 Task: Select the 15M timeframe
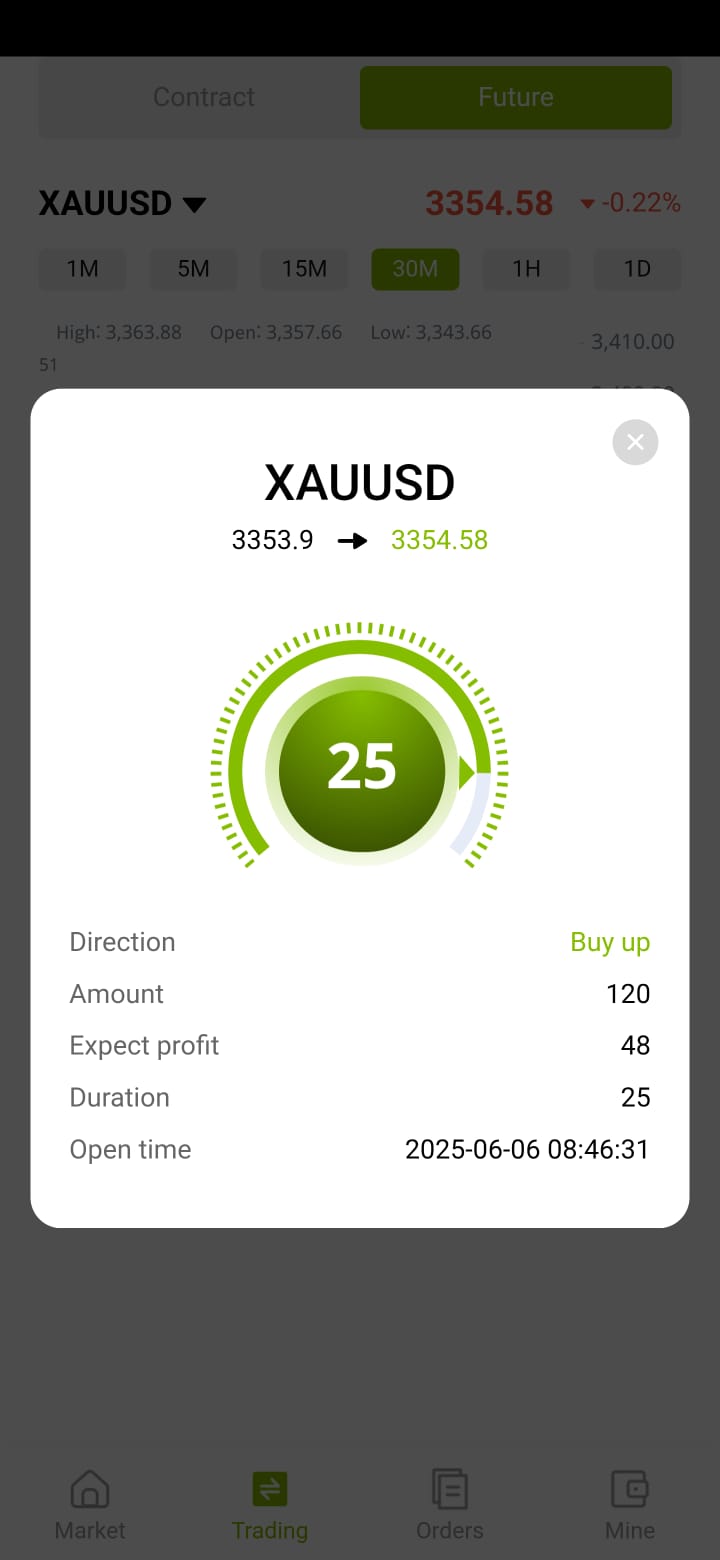[305, 269]
